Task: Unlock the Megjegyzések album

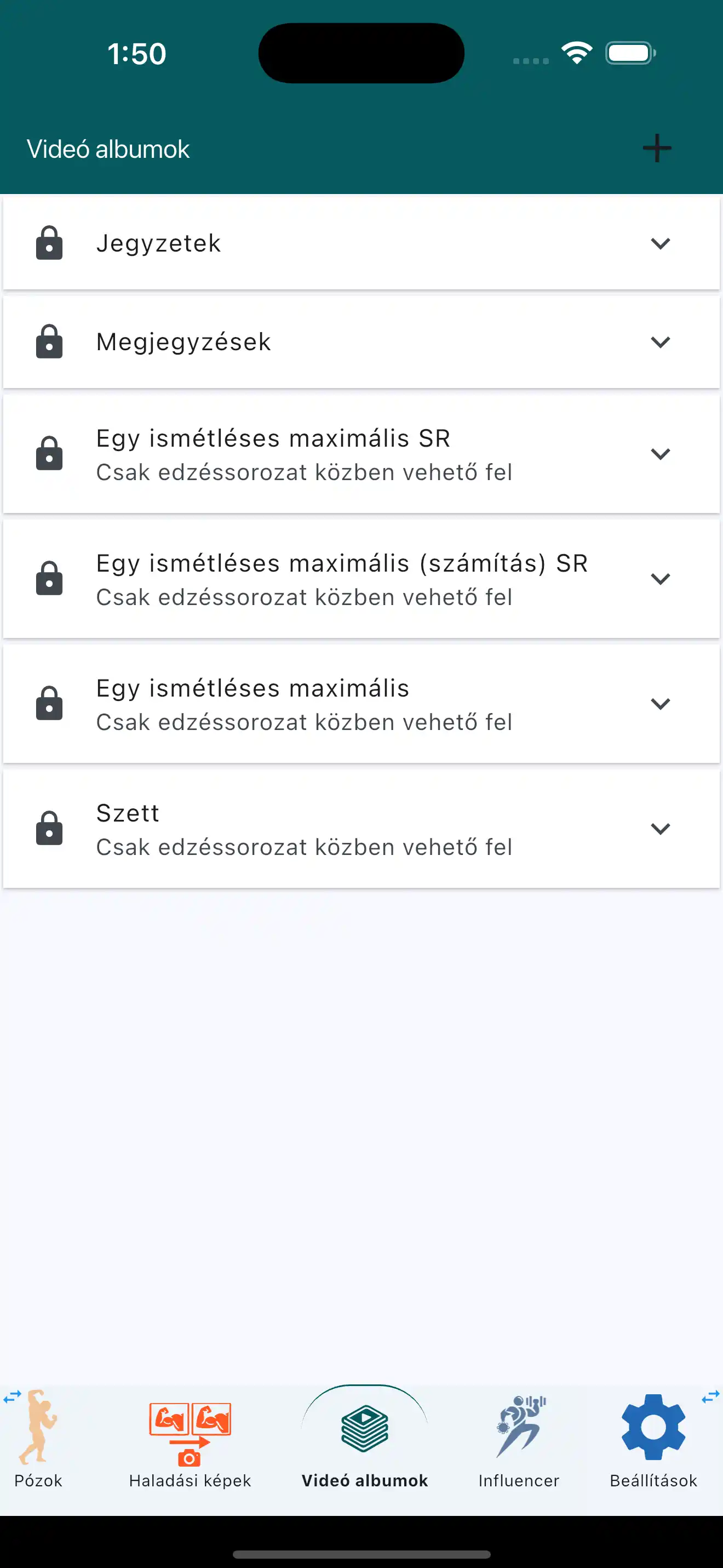Action: point(49,341)
